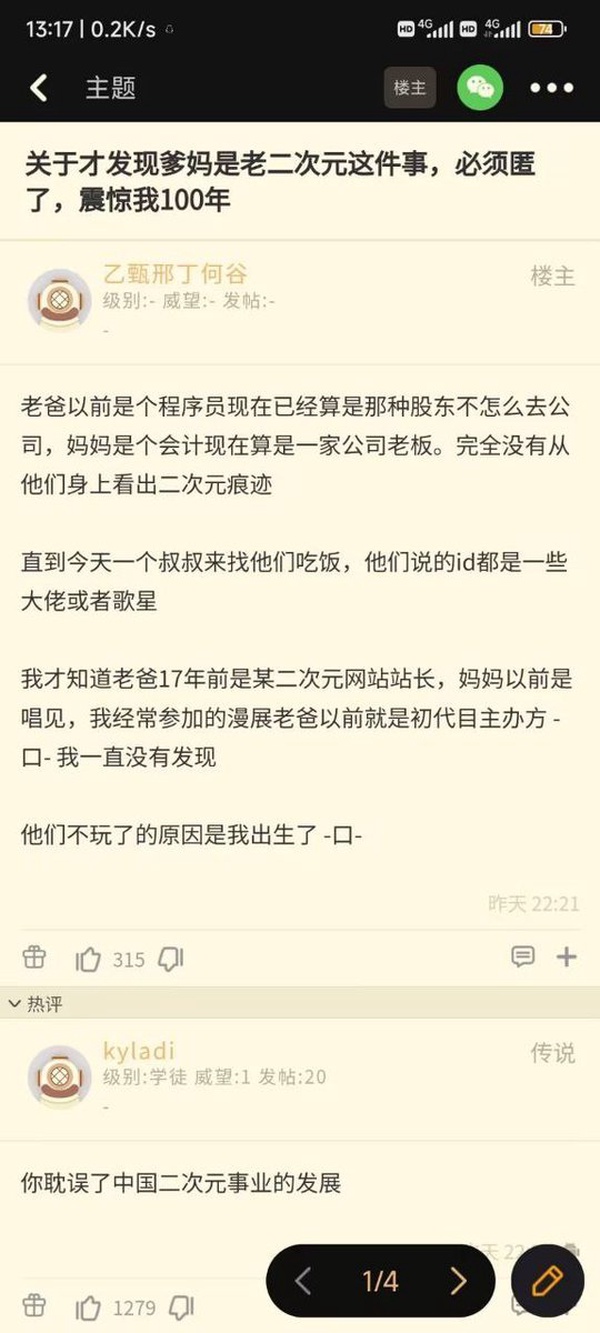Jump to the next page of the thread
This screenshot has height=1333, width=600.
tap(458, 1281)
